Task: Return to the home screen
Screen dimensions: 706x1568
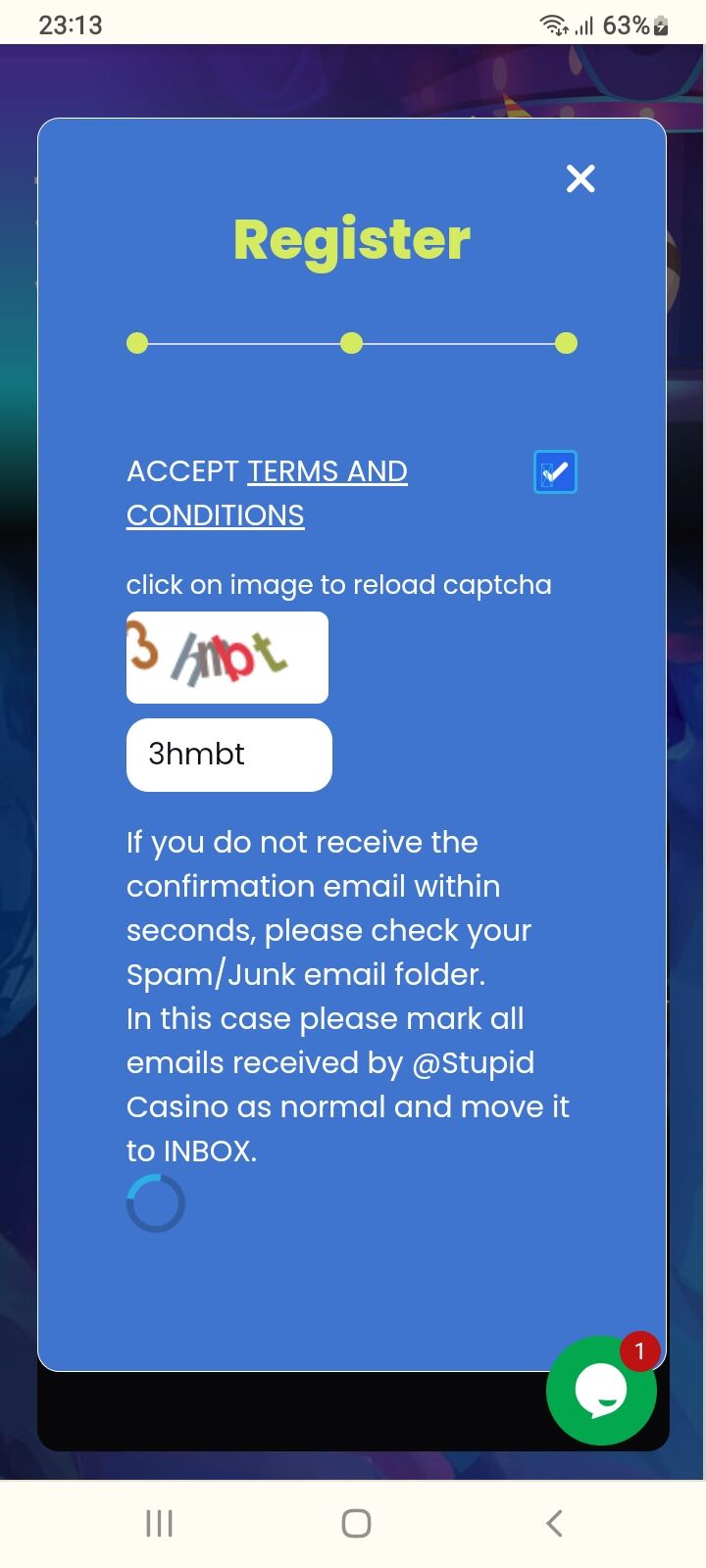Action: [356, 1523]
